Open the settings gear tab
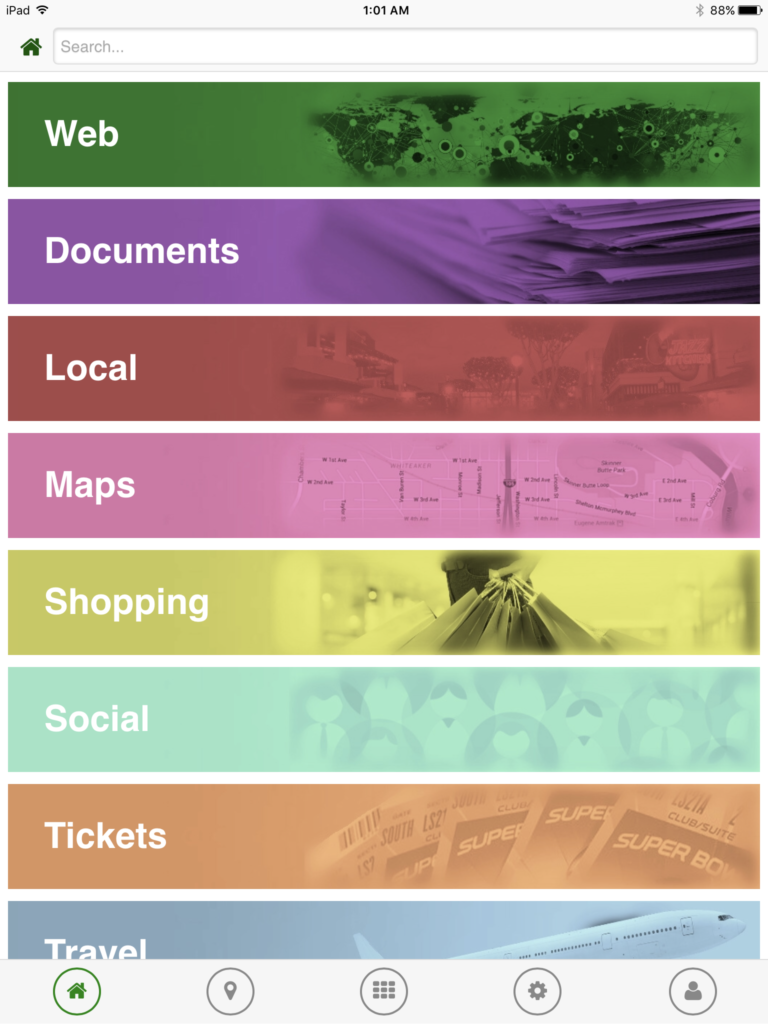The height and width of the screenshot is (1024, 768). pos(537,991)
